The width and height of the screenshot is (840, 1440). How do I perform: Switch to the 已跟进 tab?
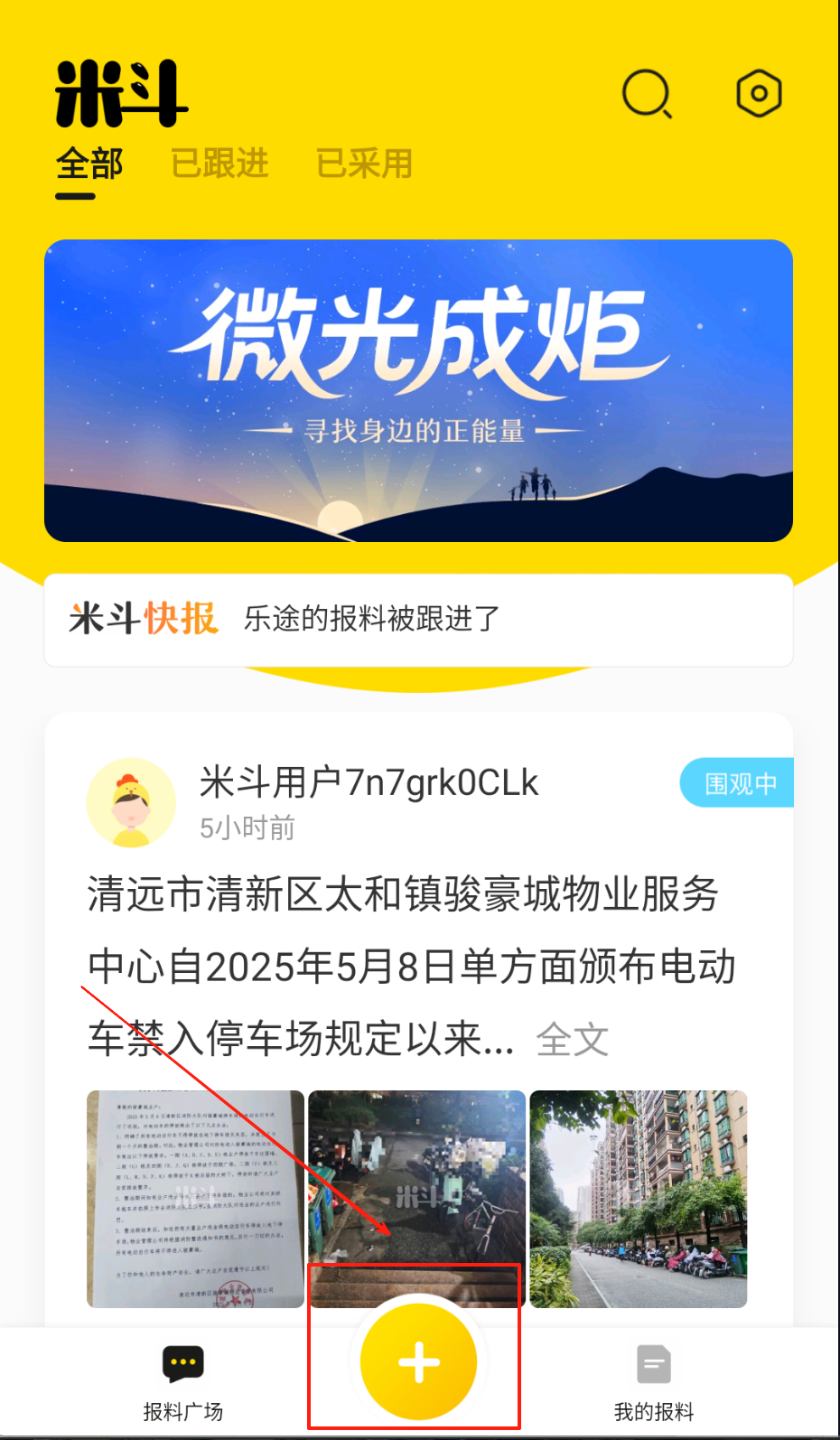pos(219,164)
